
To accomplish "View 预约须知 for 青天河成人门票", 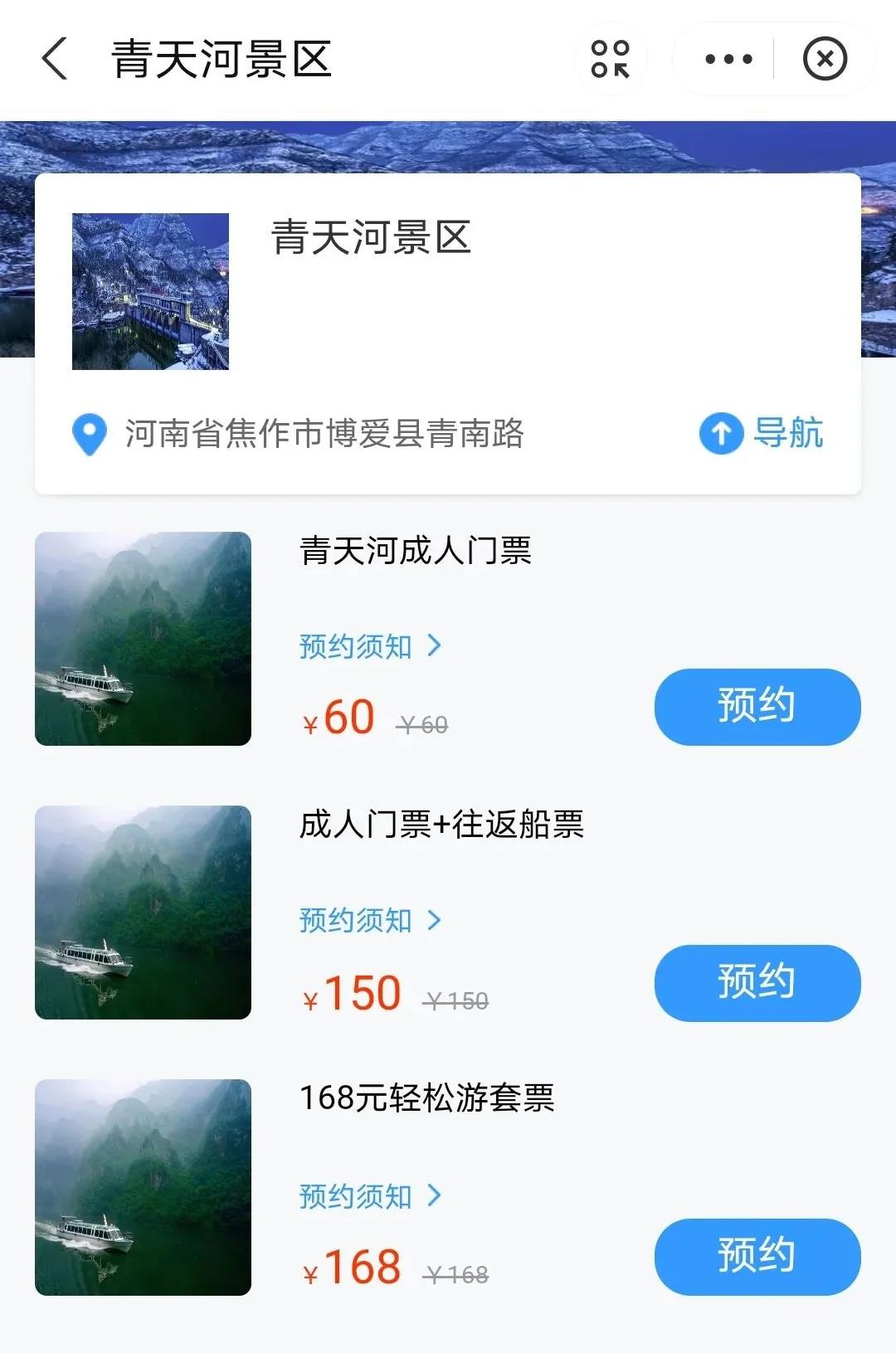I will (370, 646).
